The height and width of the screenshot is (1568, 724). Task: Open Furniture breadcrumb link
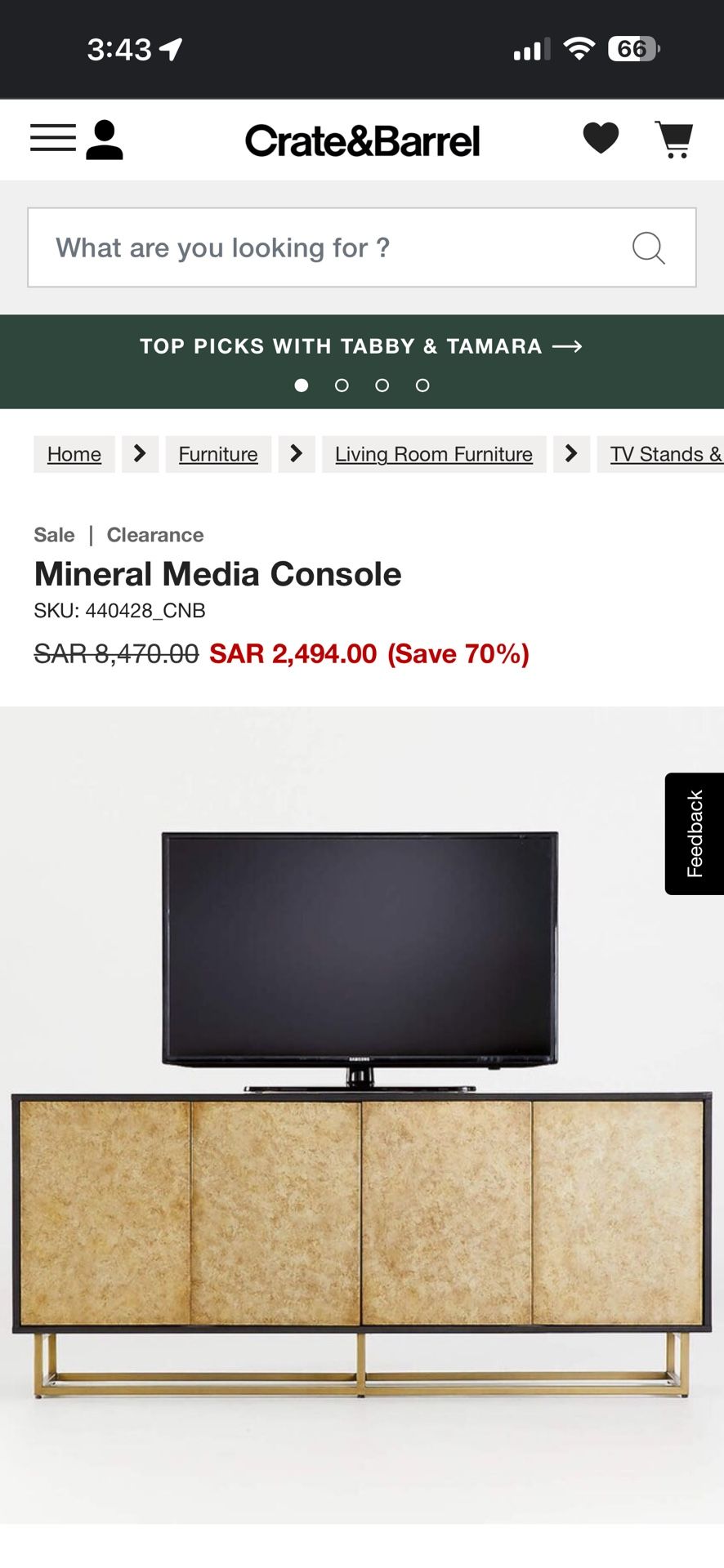pyautogui.click(x=218, y=454)
